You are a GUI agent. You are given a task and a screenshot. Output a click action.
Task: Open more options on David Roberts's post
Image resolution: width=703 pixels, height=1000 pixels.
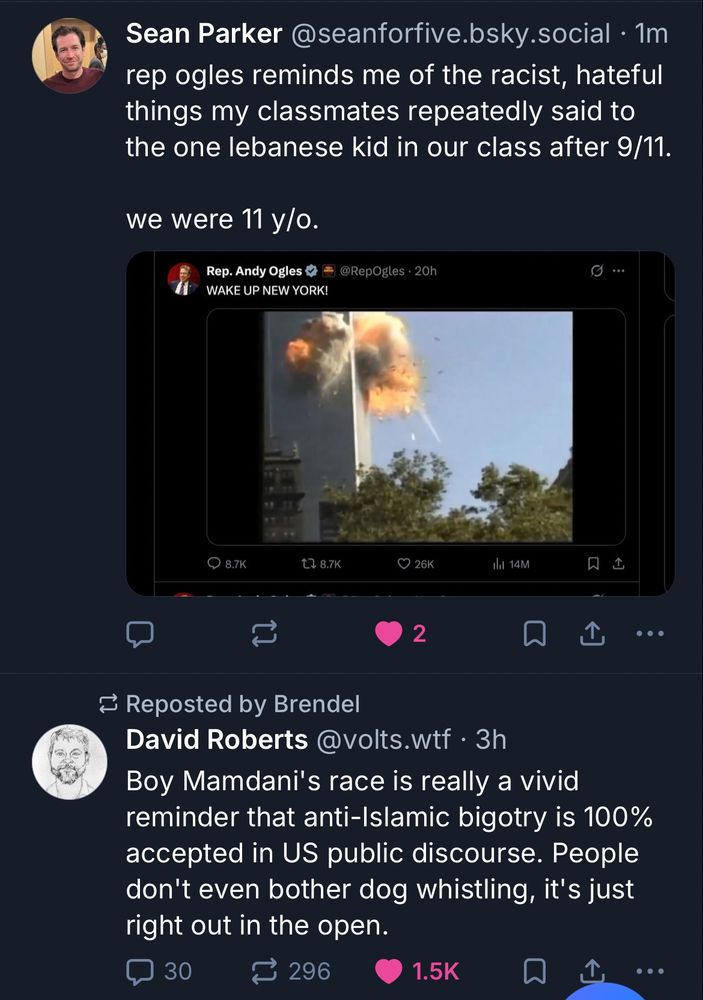[649, 970]
